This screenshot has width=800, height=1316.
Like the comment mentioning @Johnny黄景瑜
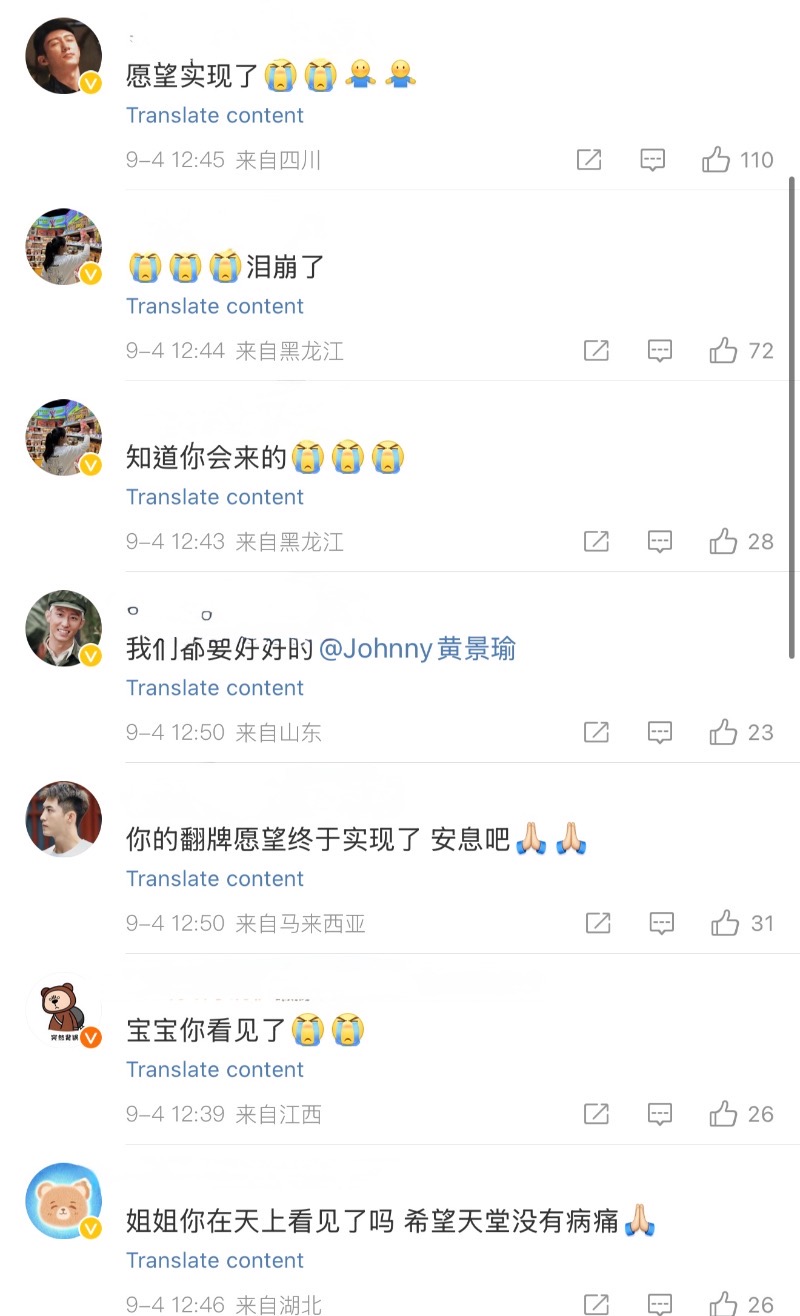(x=723, y=733)
